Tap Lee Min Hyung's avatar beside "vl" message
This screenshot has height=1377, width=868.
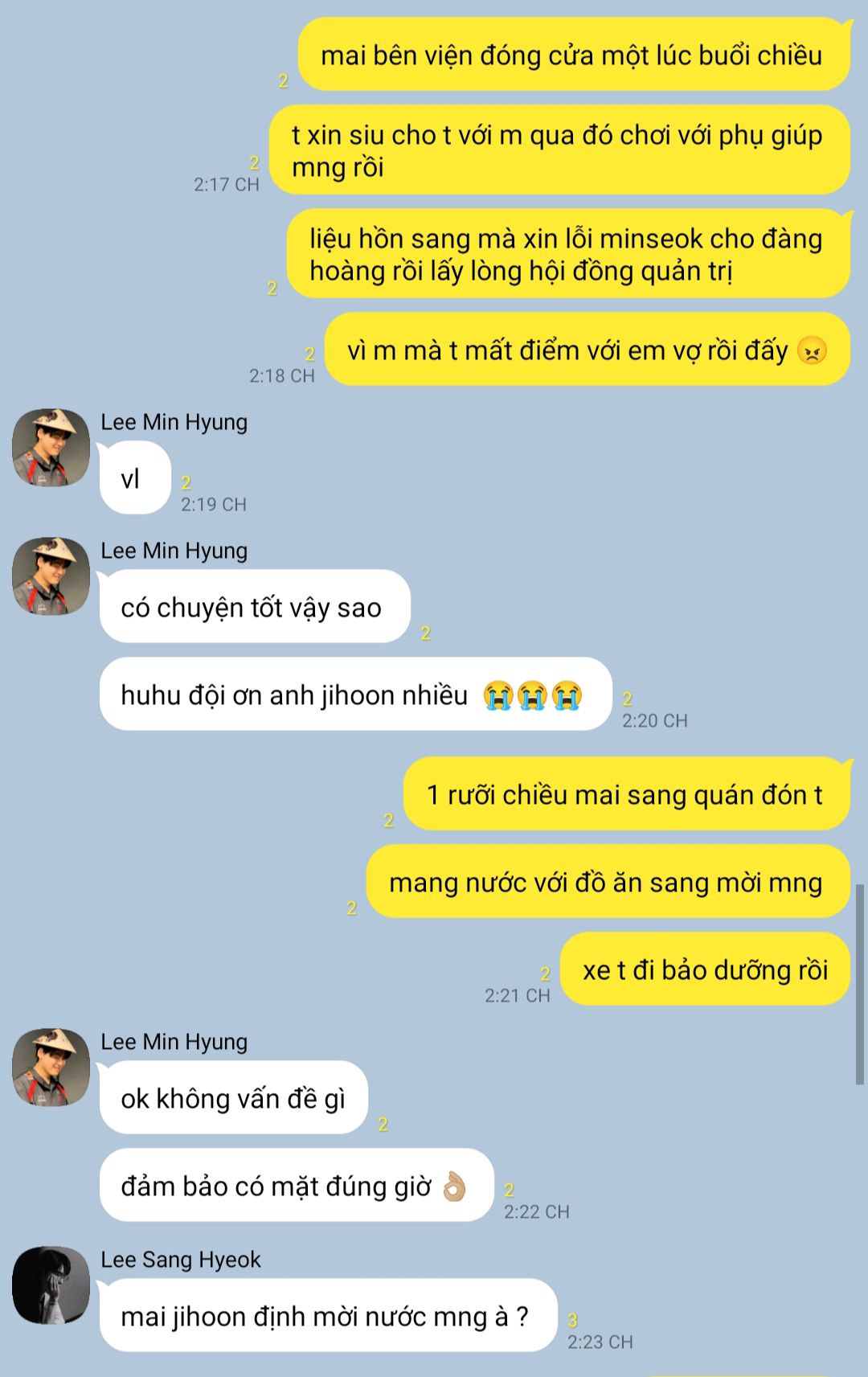pos(51,448)
